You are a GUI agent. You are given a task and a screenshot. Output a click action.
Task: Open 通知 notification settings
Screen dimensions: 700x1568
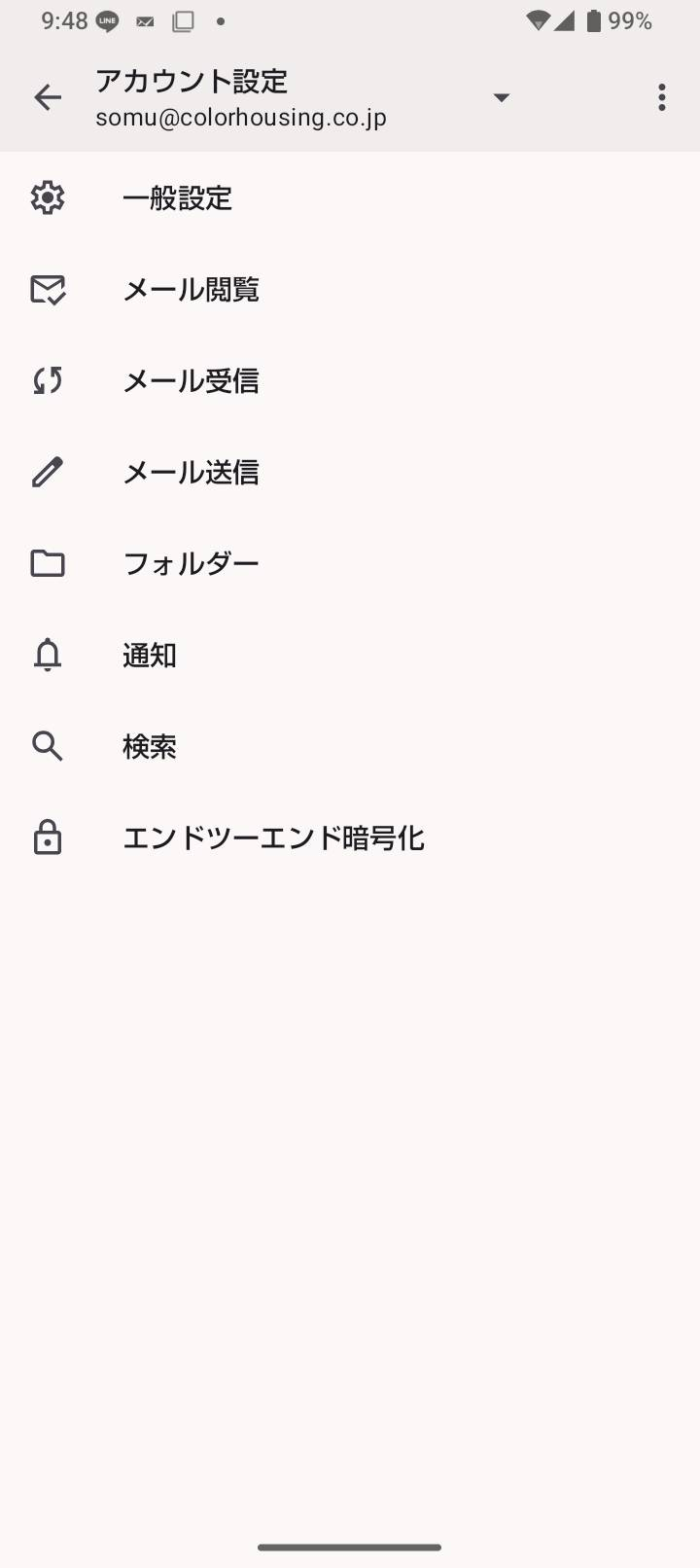(350, 656)
